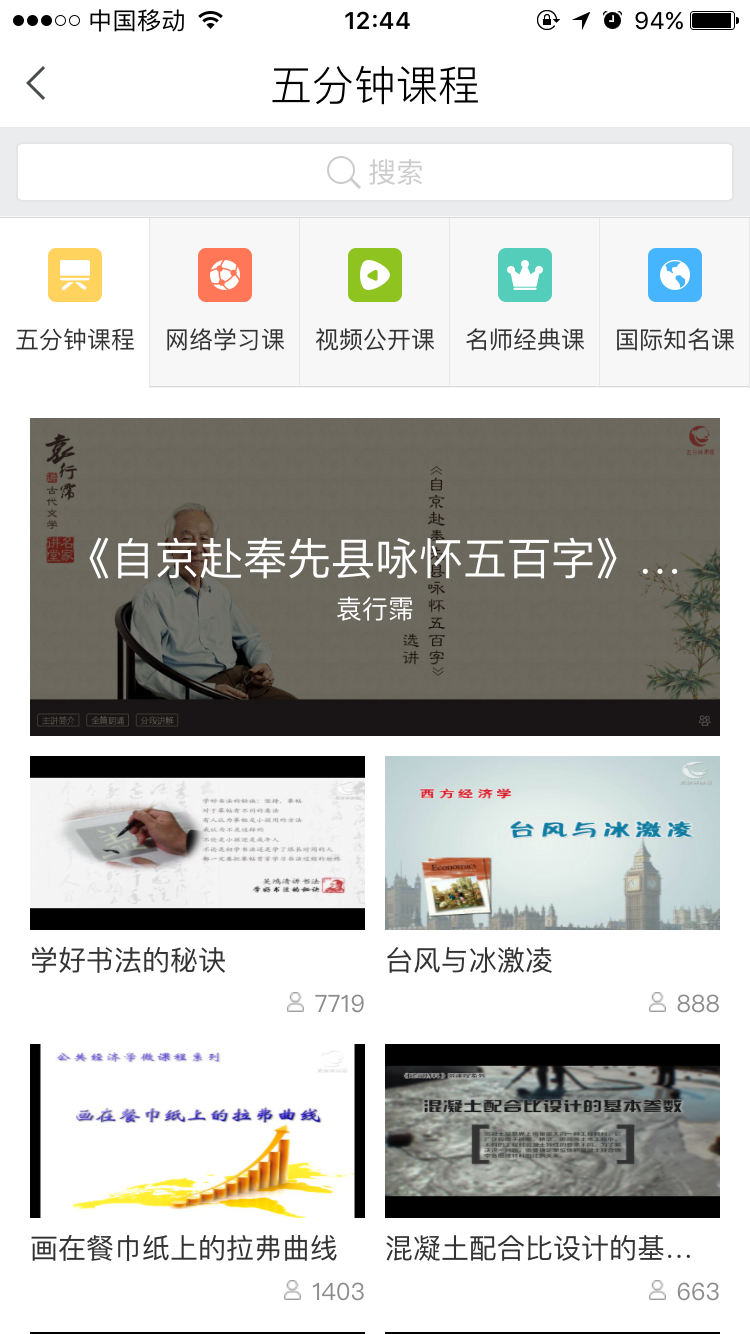The height and width of the screenshot is (1334, 750).
Task: Select the 五分钟课程 category tab
Action: click(75, 301)
